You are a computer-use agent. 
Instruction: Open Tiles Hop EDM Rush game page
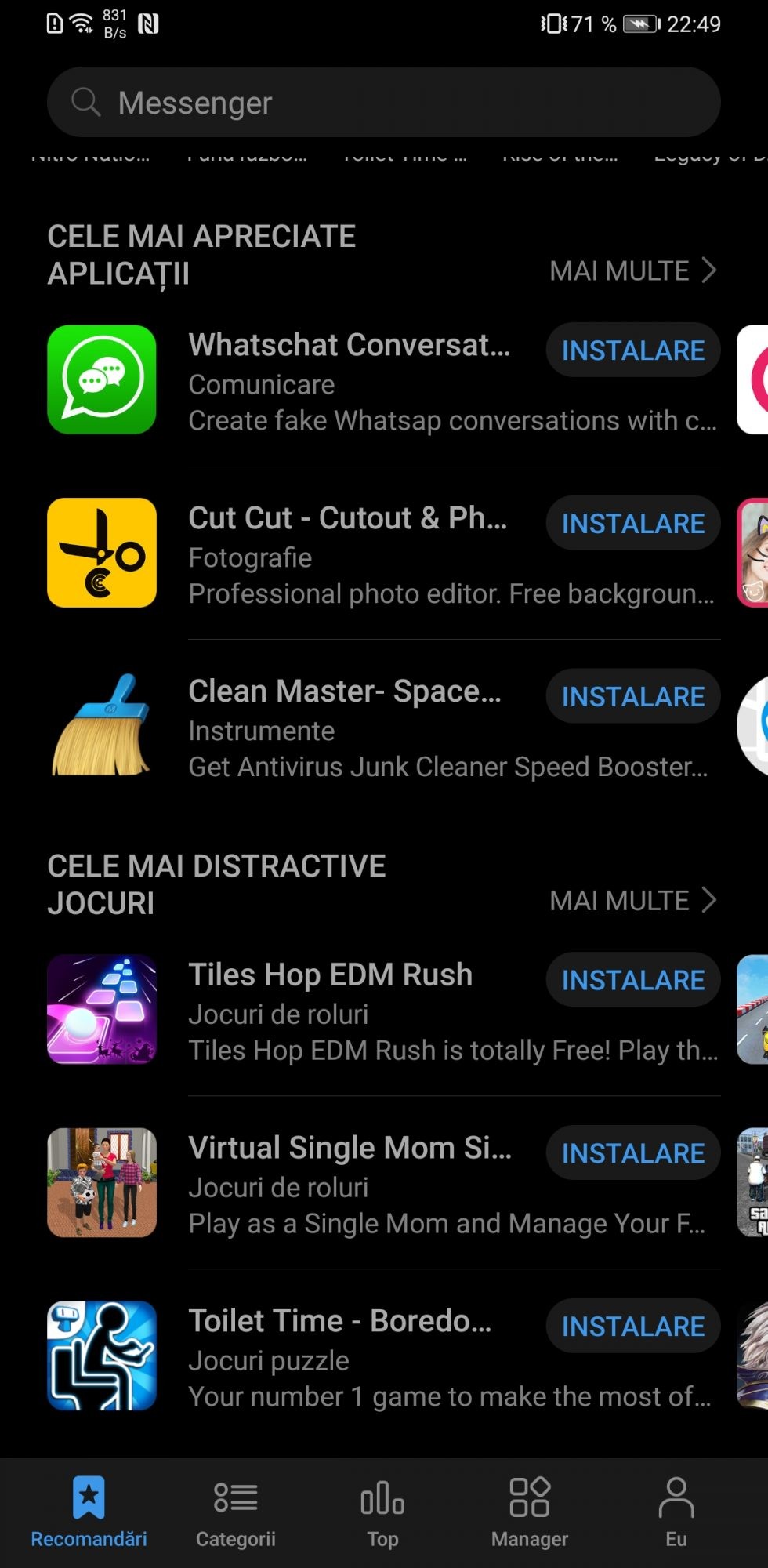click(330, 975)
